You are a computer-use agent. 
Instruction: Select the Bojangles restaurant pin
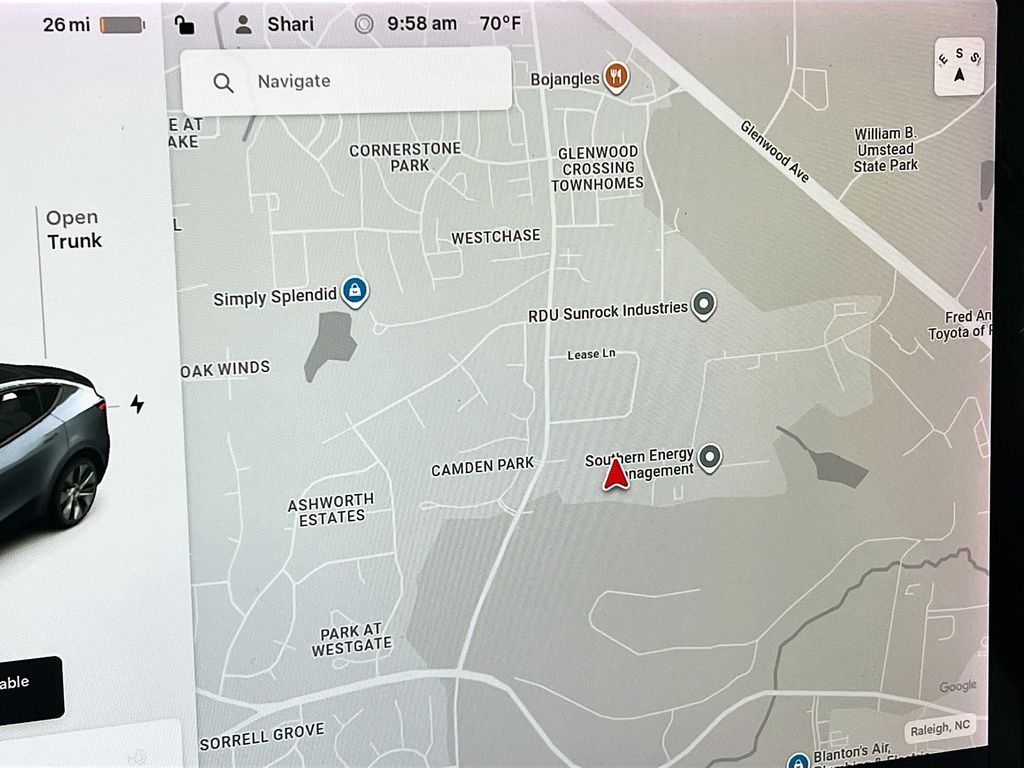pyautogui.click(x=617, y=77)
